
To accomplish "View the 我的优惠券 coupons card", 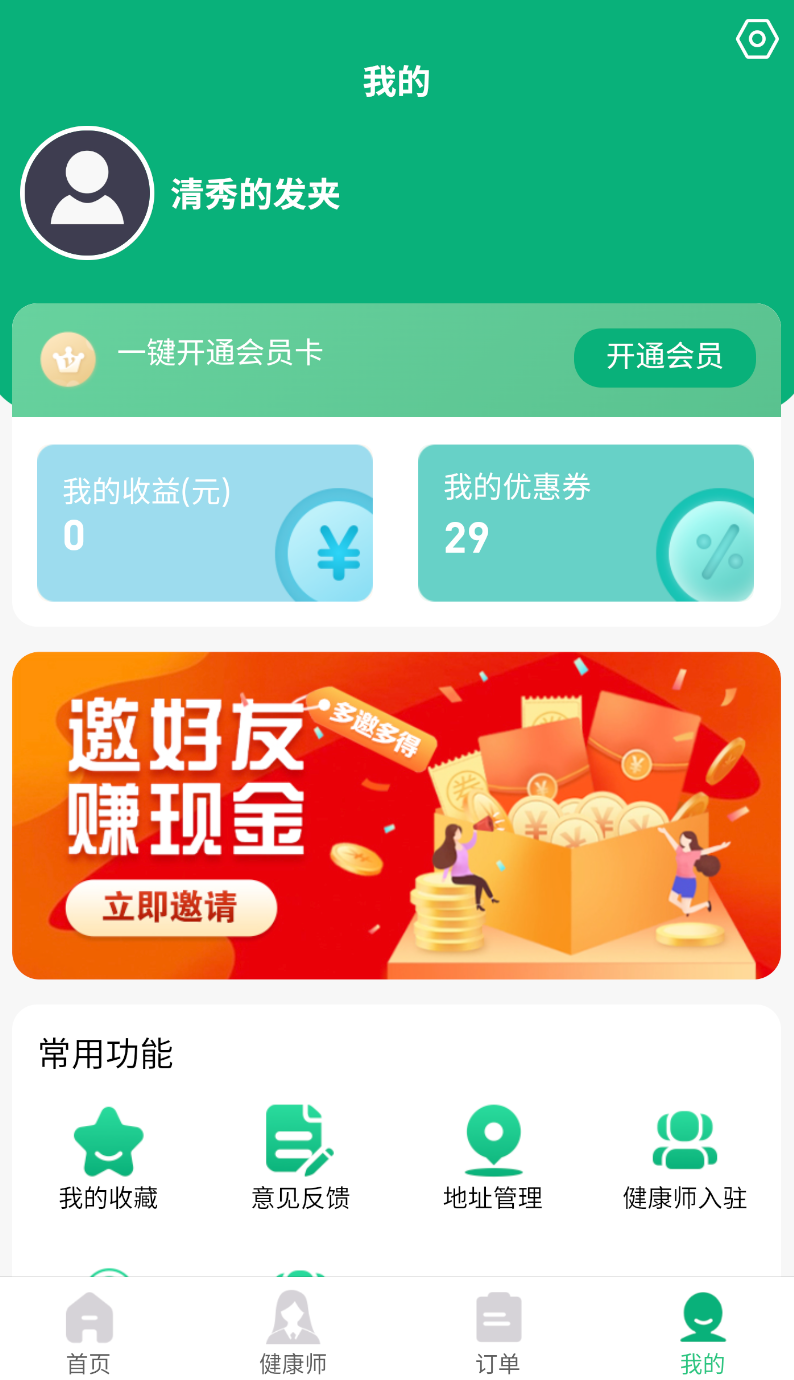I will (x=585, y=523).
